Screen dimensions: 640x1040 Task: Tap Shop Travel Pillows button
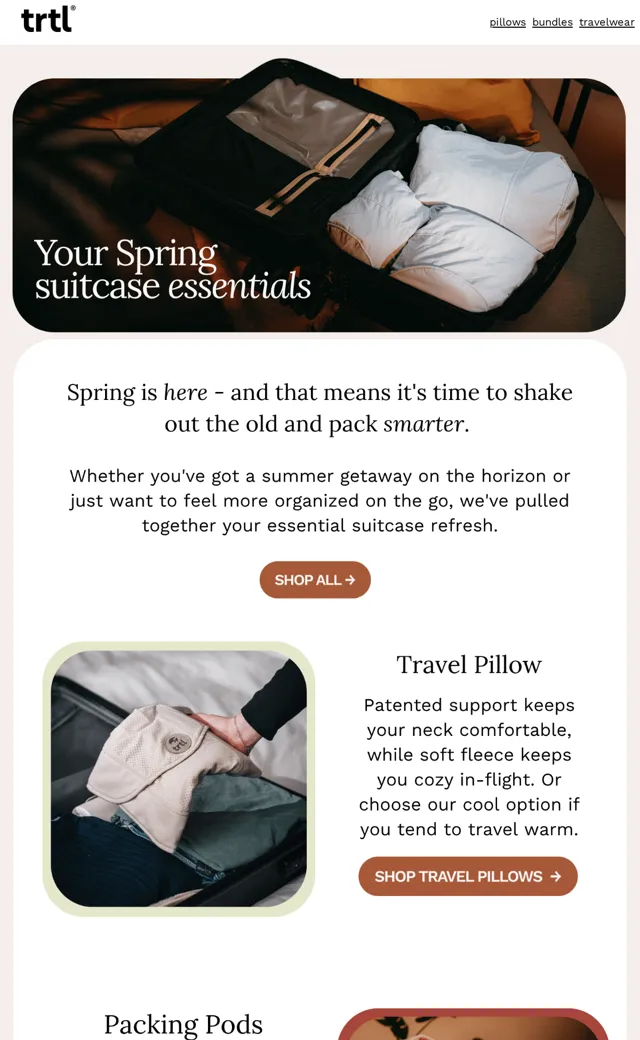point(468,876)
